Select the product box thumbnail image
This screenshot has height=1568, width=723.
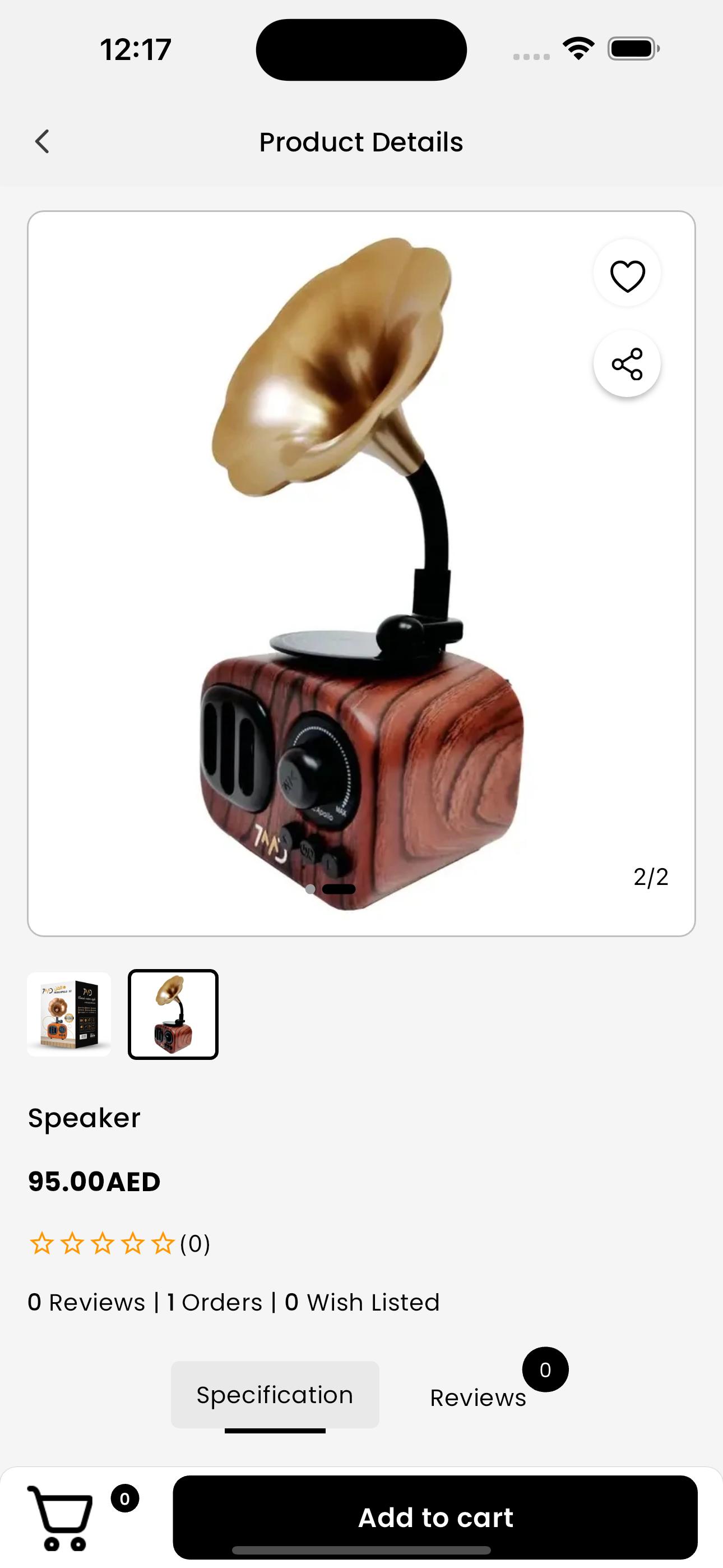click(69, 1014)
